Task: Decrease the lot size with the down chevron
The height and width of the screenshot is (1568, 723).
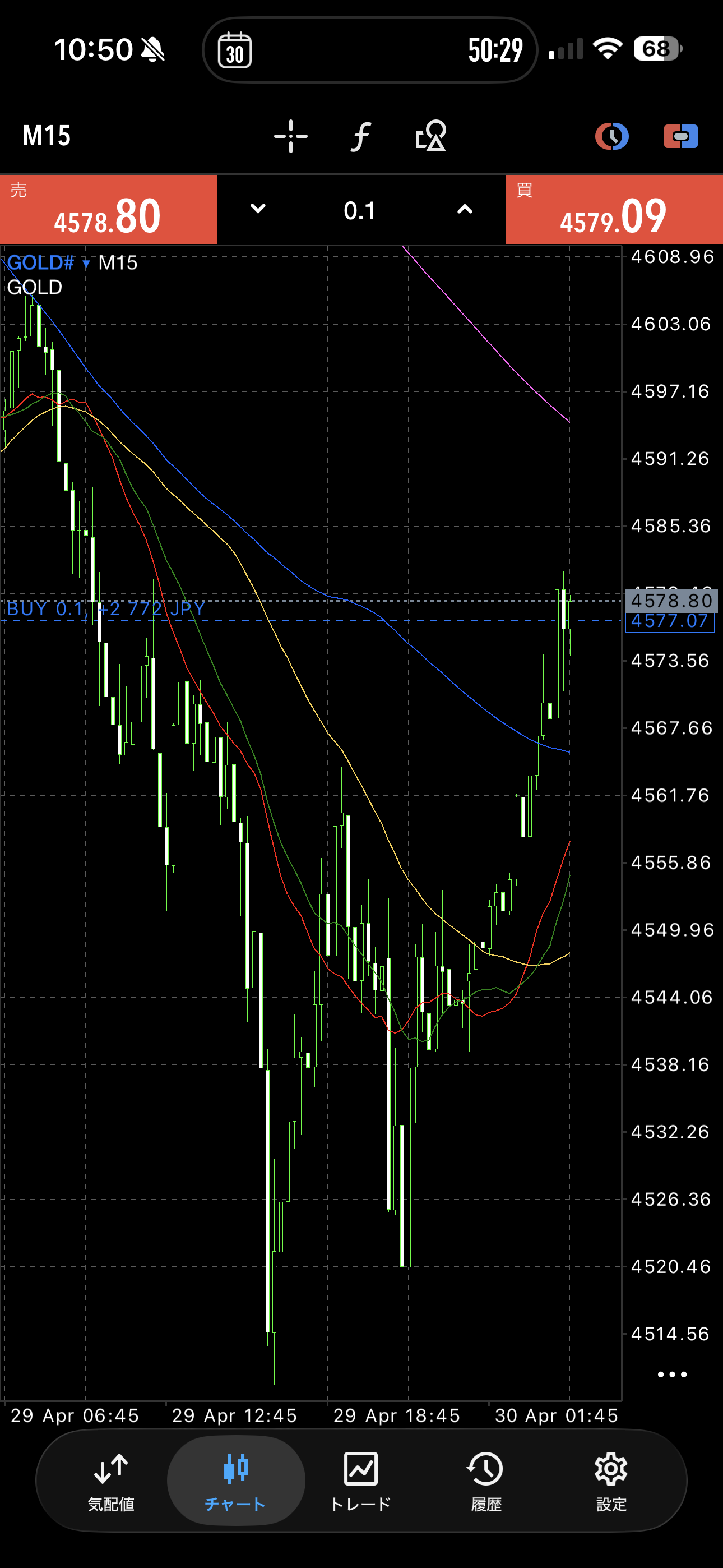Action: point(258,209)
